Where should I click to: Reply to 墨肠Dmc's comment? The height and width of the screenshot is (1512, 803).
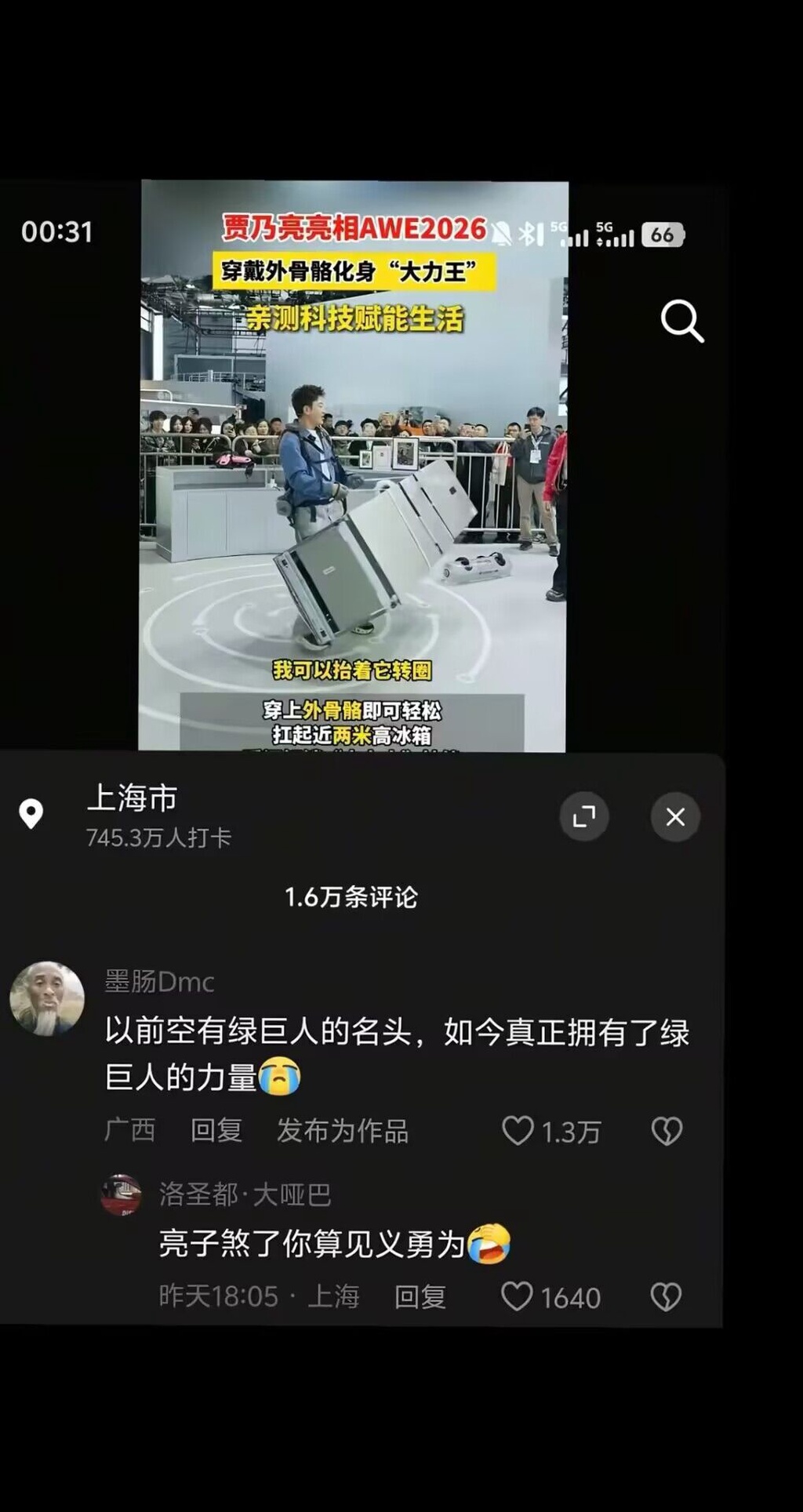tap(216, 1130)
